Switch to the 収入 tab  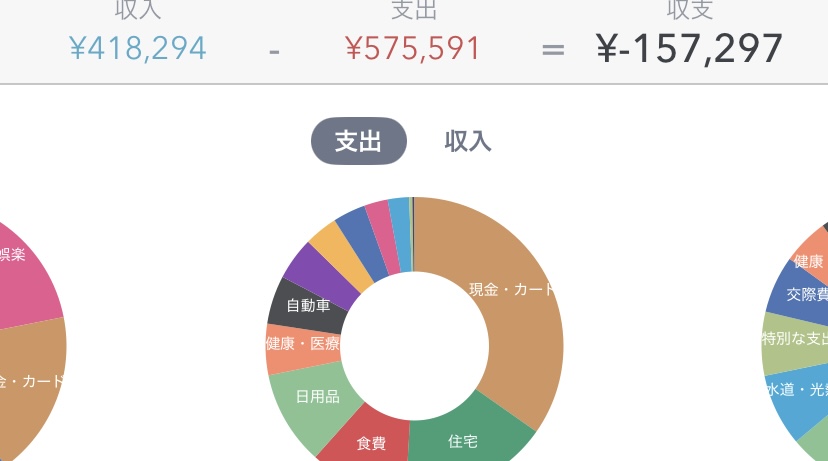pos(468,141)
